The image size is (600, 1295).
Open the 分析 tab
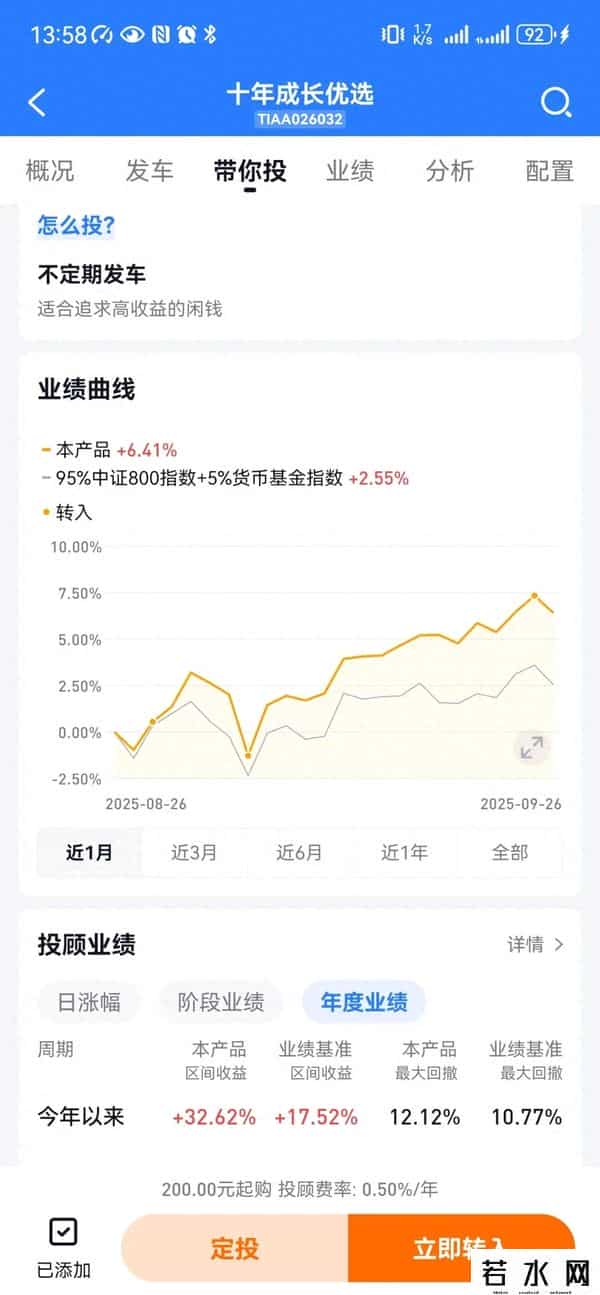(x=450, y=171)
